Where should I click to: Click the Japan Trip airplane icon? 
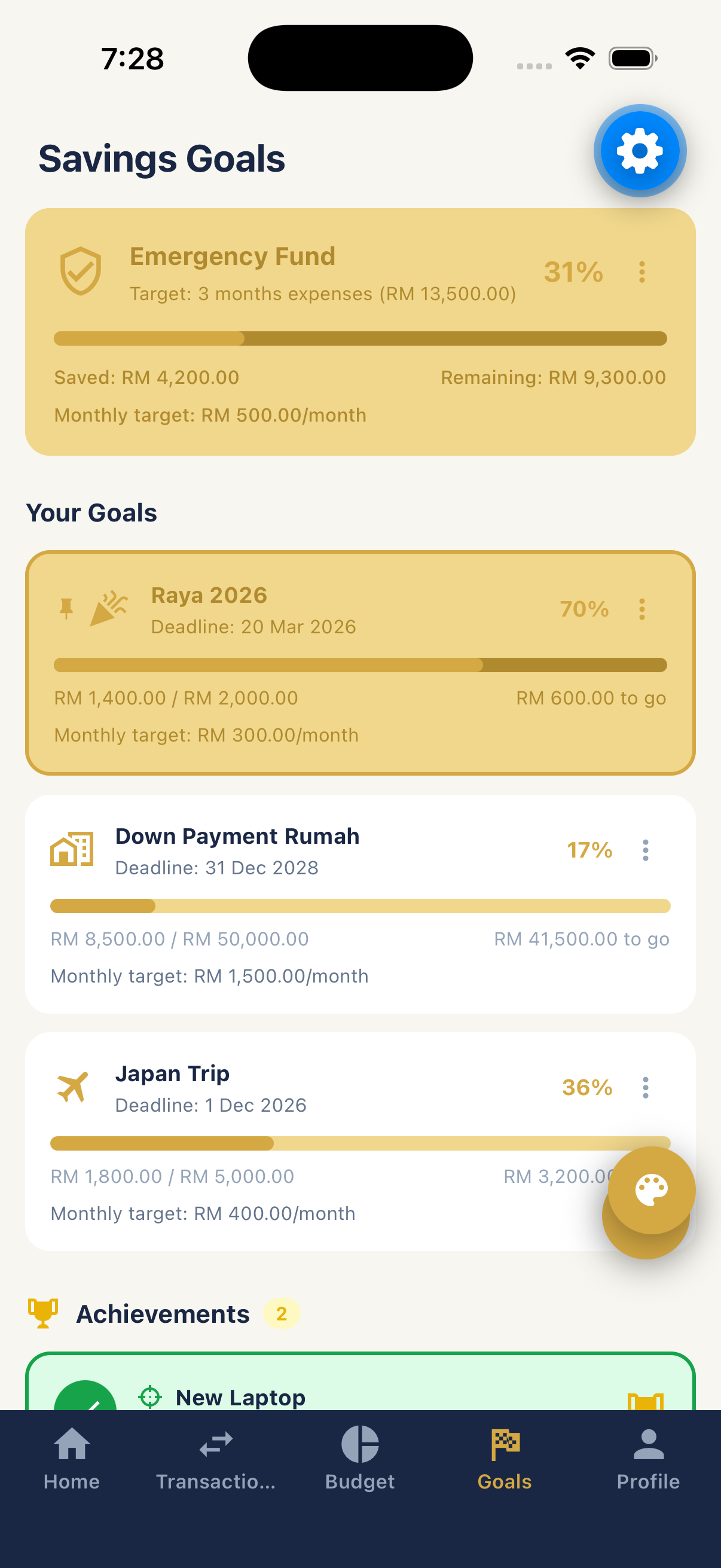pyautogui.click(x=71, y=1087)
